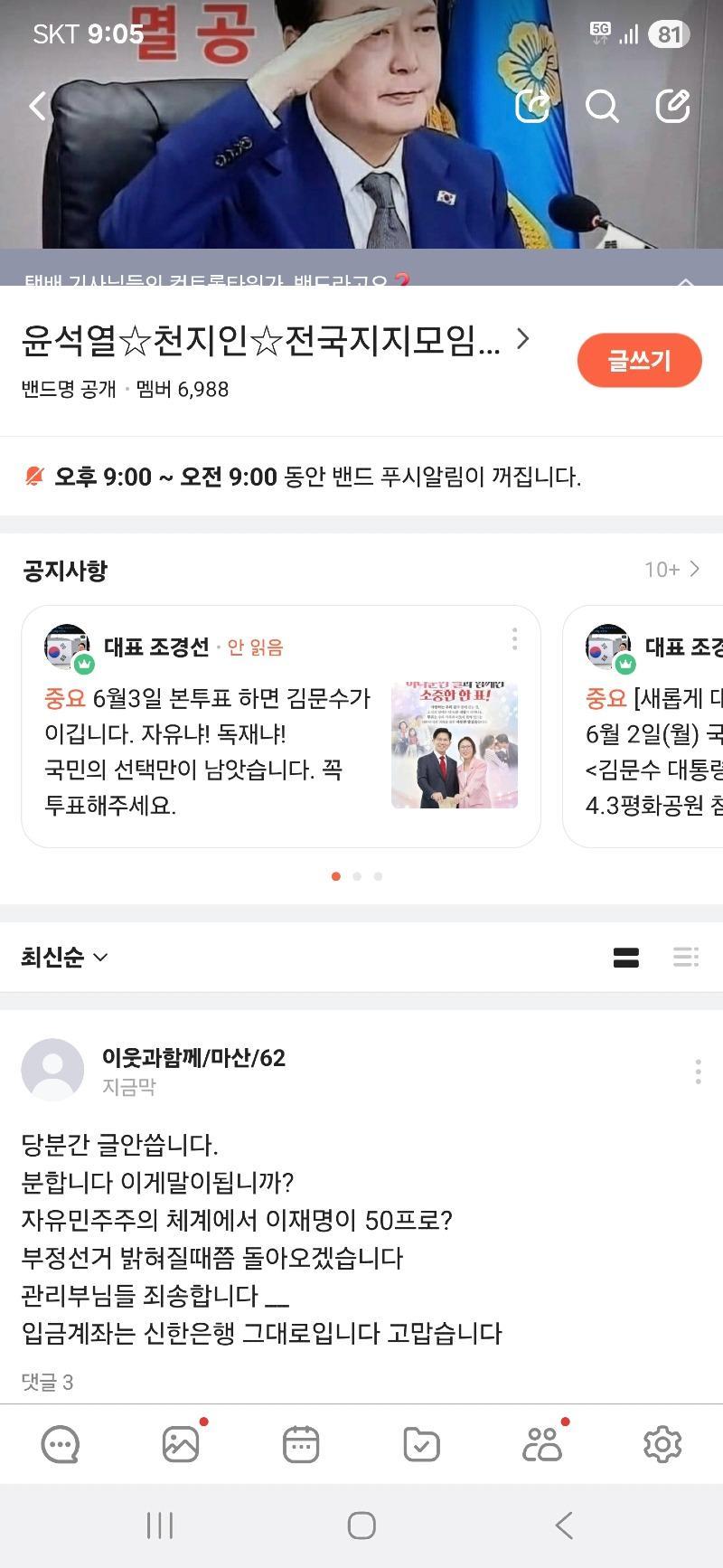The height and width of the screenshot is (1568, 723).
Task: Open the post options three-dot menu
Action: [x=697, y=1071]
